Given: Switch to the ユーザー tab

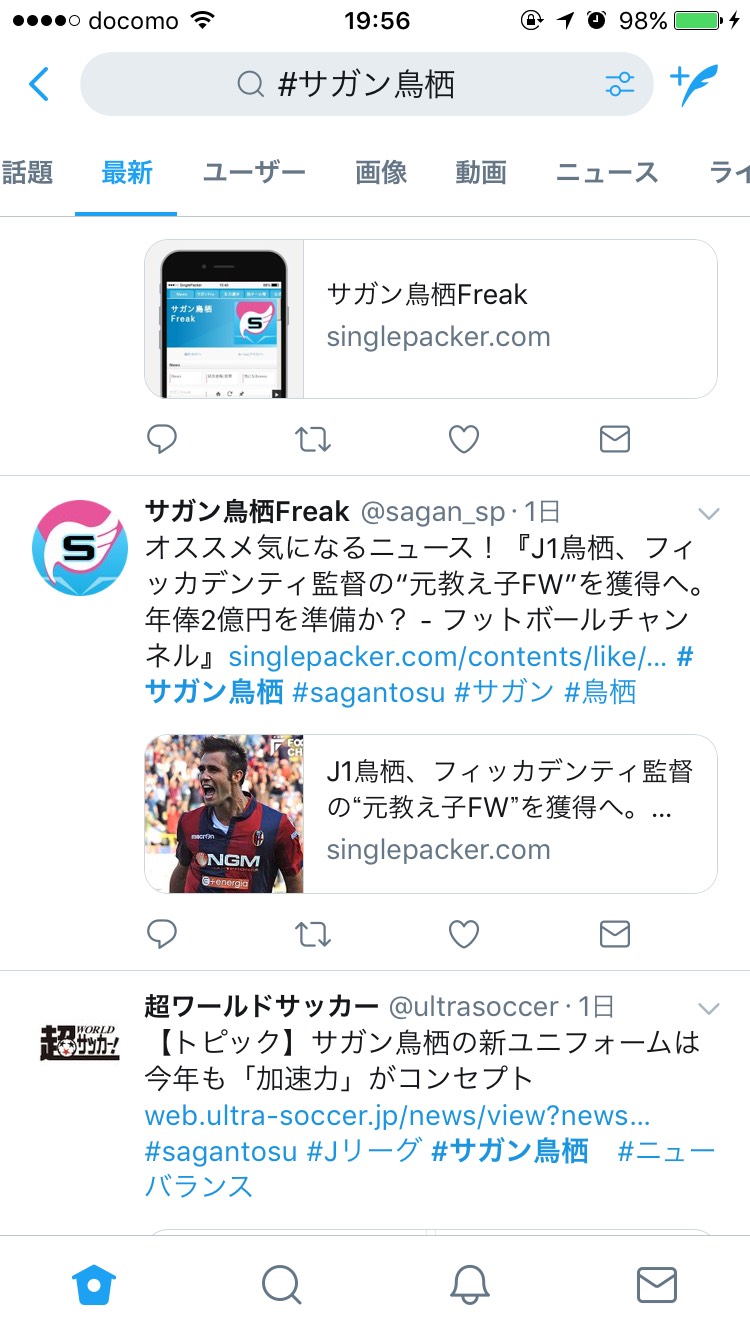Looking at the screenshot, I should [x=254, y=172].
